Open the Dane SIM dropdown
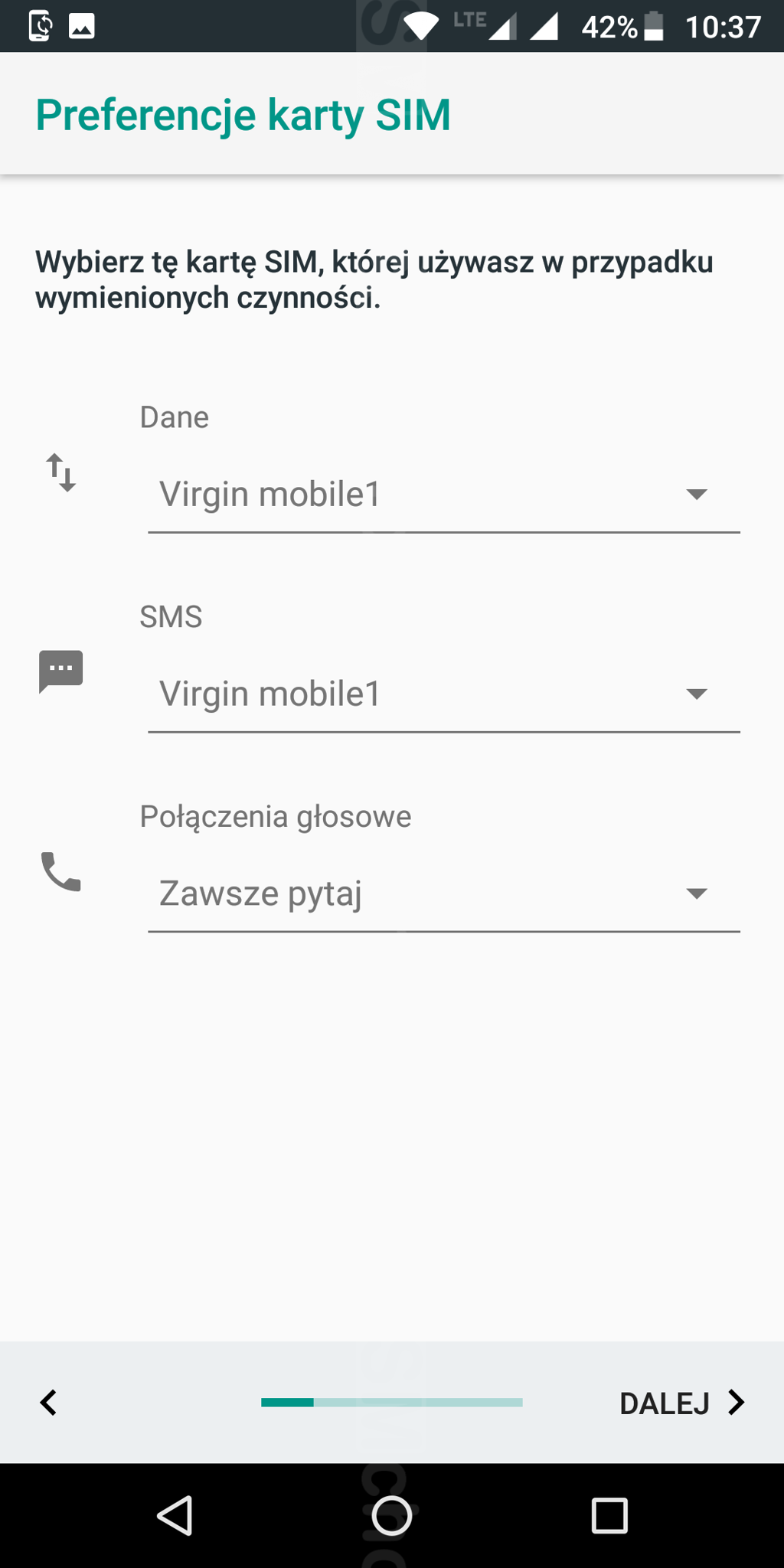 click(x=444, y=495)
